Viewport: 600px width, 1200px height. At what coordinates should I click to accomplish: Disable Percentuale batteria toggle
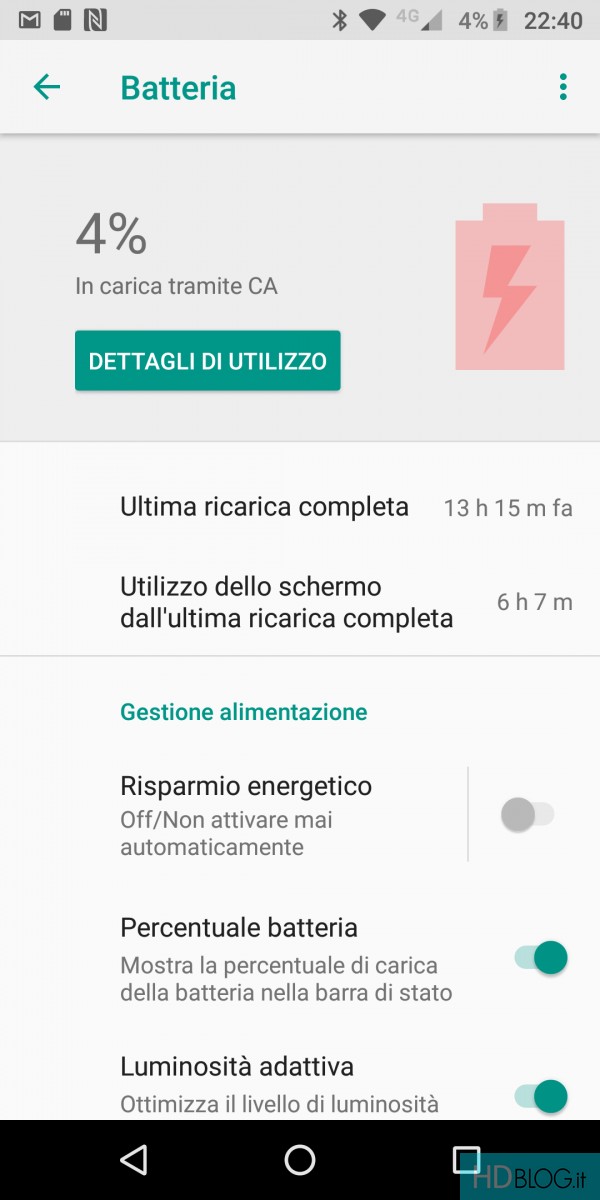541,958
